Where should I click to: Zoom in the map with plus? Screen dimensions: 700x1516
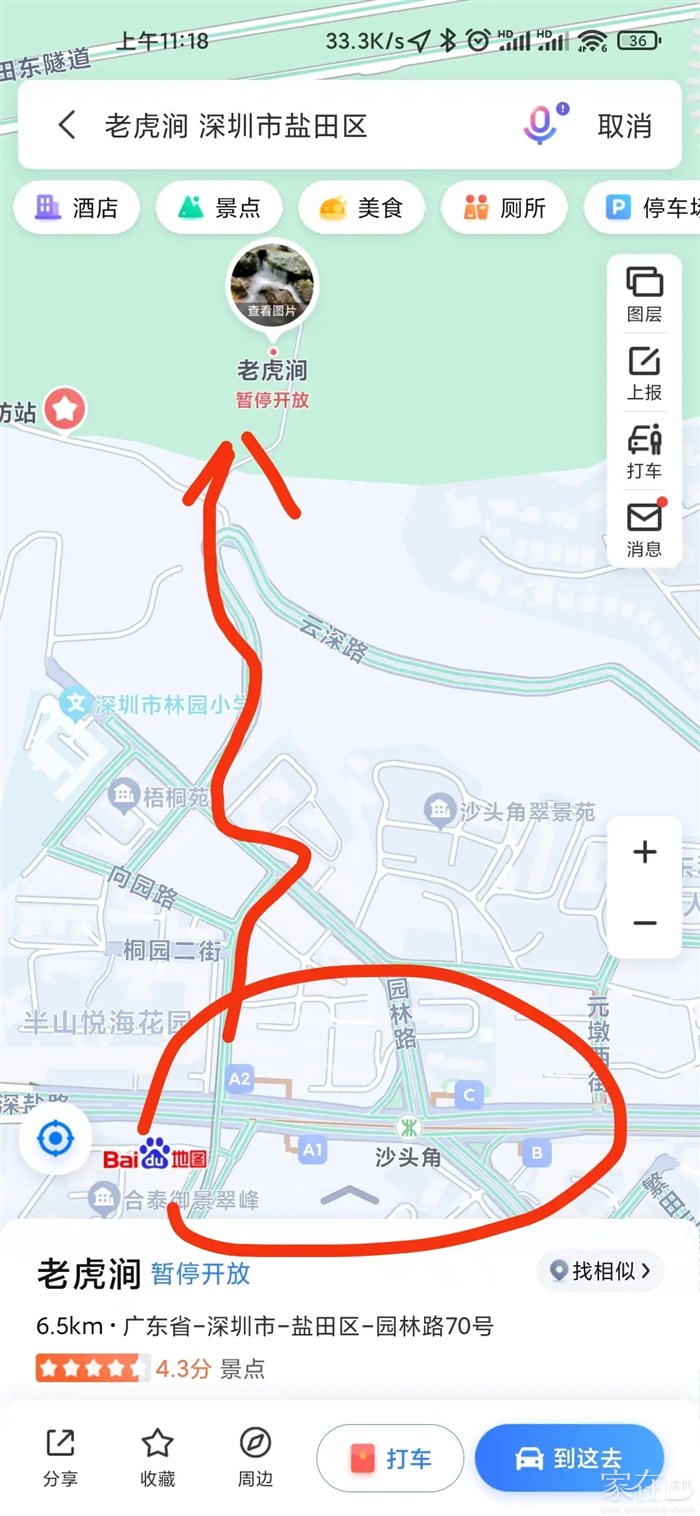tap(645, 852)
